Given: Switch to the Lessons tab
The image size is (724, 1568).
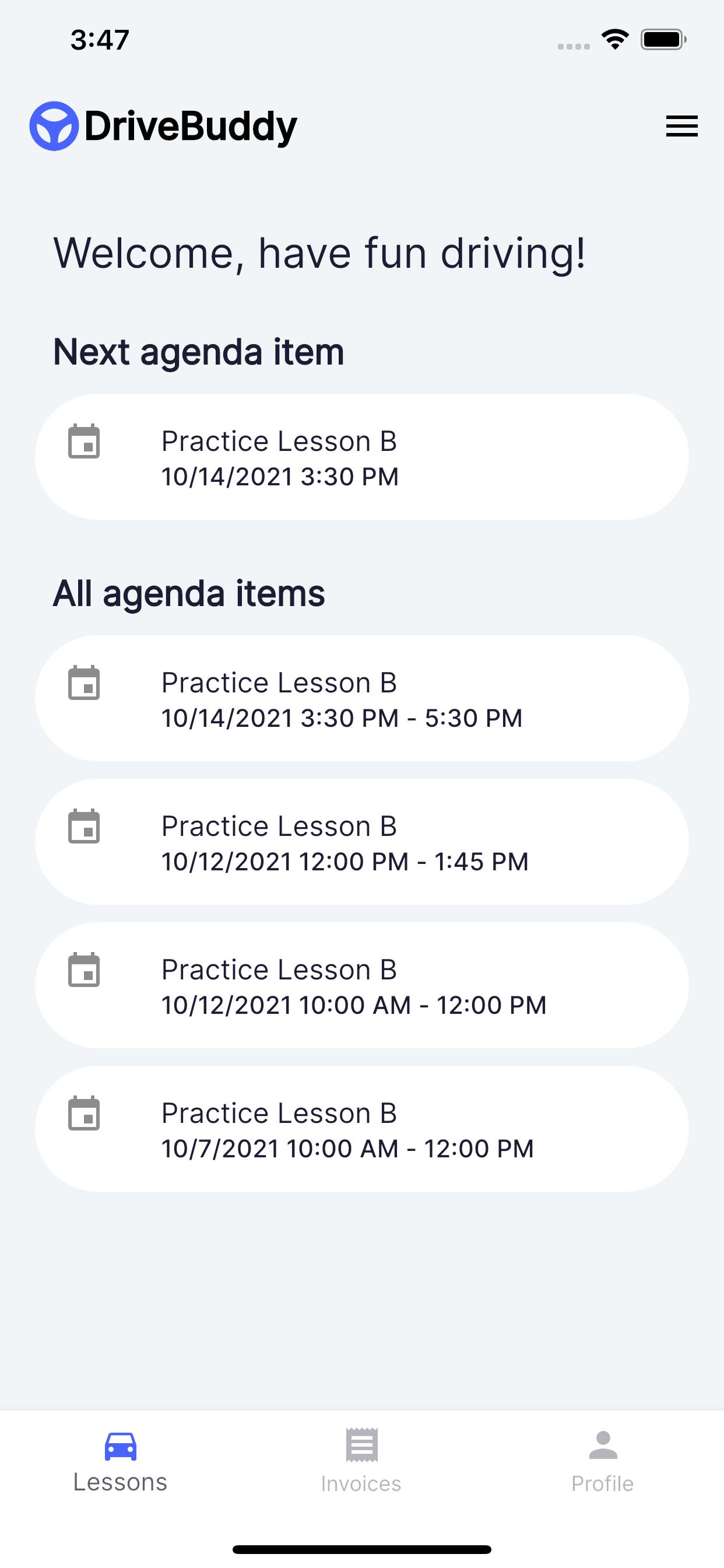Looking at the screenshot, I should pyautogui.click(x=121, y=1461).
